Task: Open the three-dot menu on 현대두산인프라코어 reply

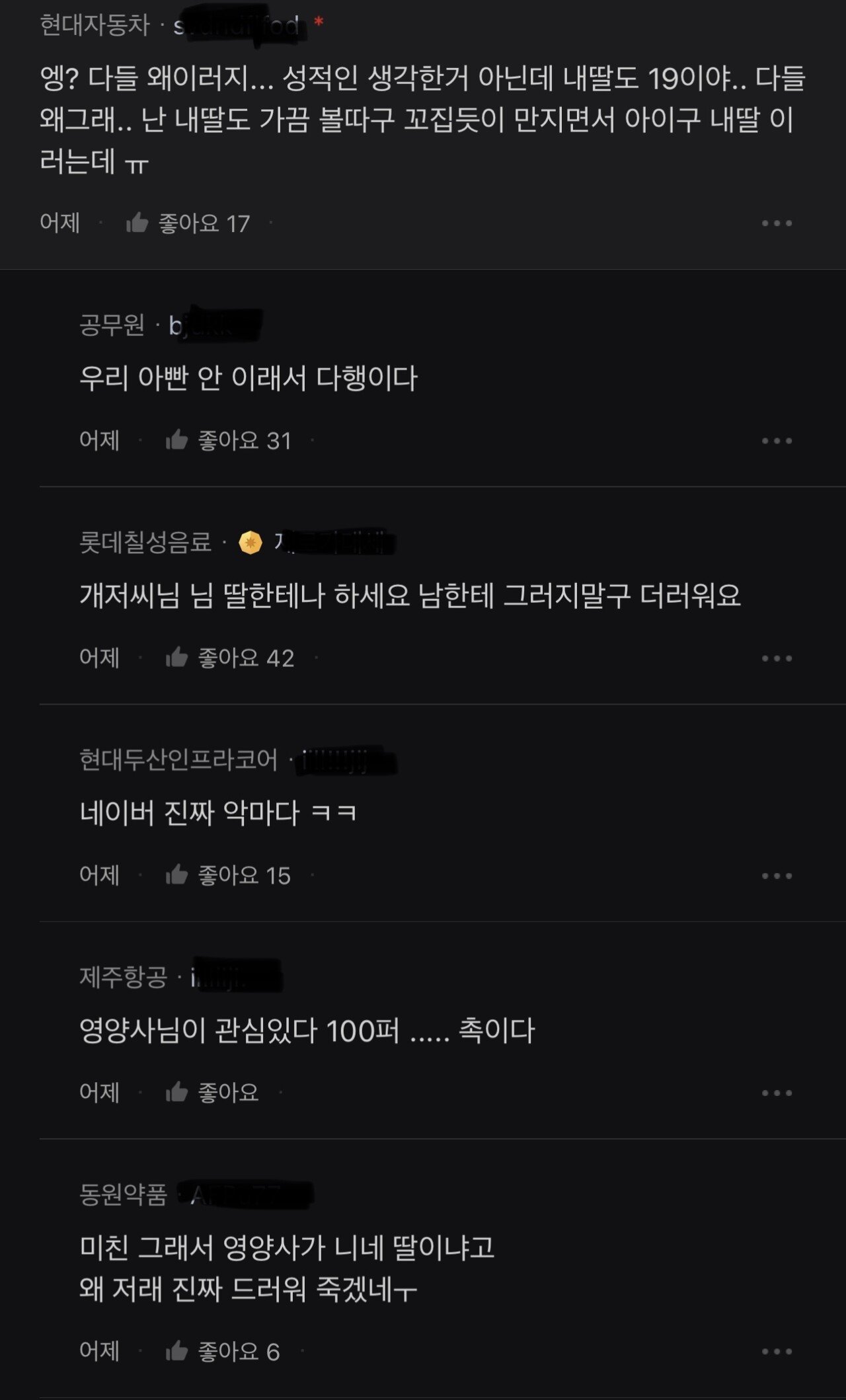Action: click(x=777, y=876)
